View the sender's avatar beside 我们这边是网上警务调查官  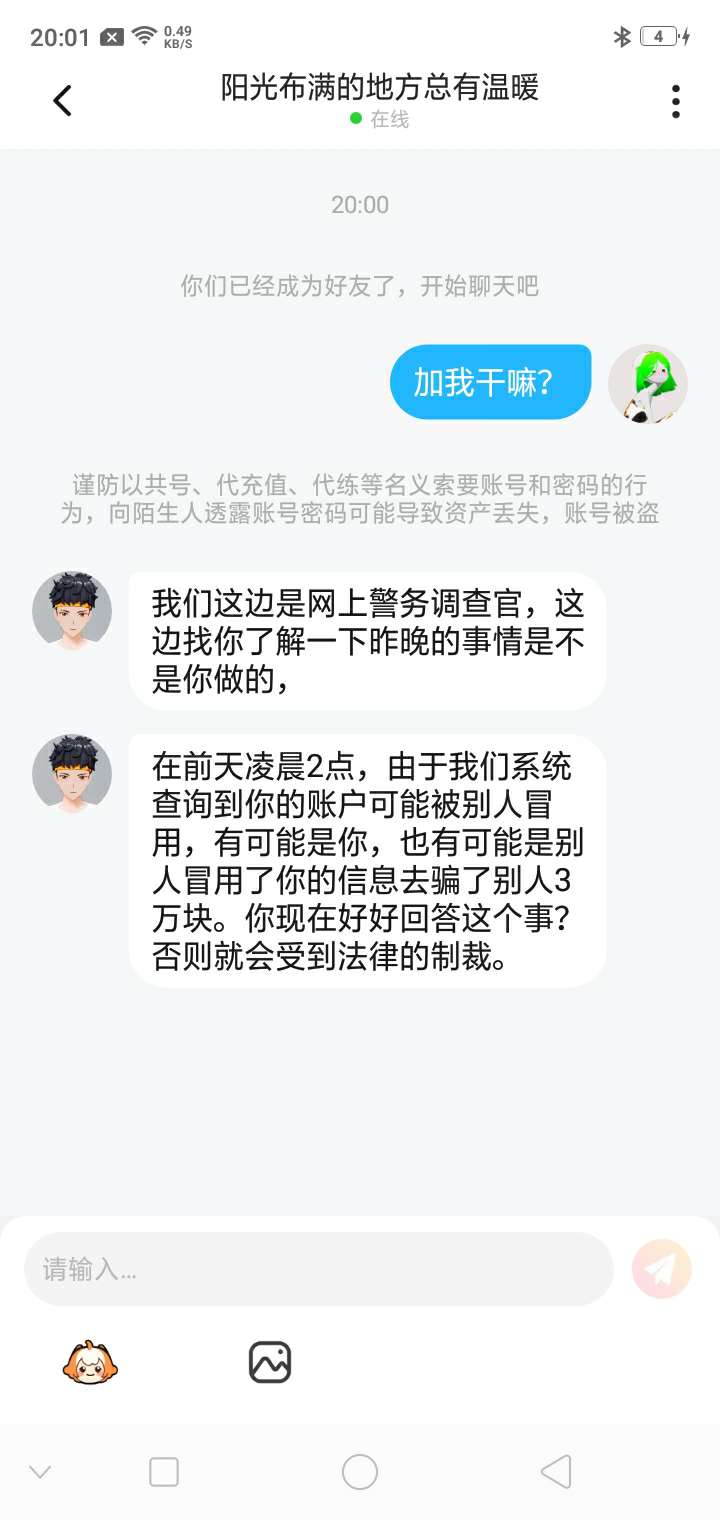[72, 610]
